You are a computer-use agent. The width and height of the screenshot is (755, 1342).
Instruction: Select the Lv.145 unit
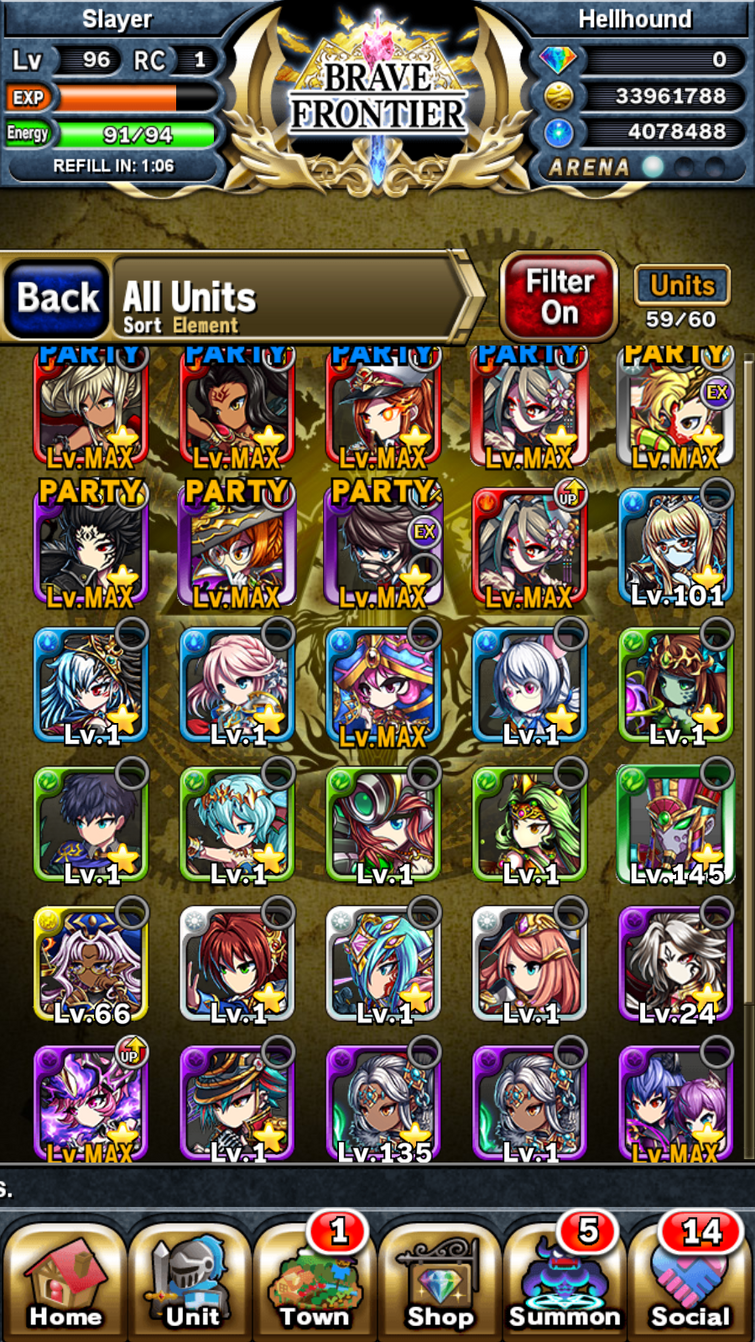(x=676, y=824)
